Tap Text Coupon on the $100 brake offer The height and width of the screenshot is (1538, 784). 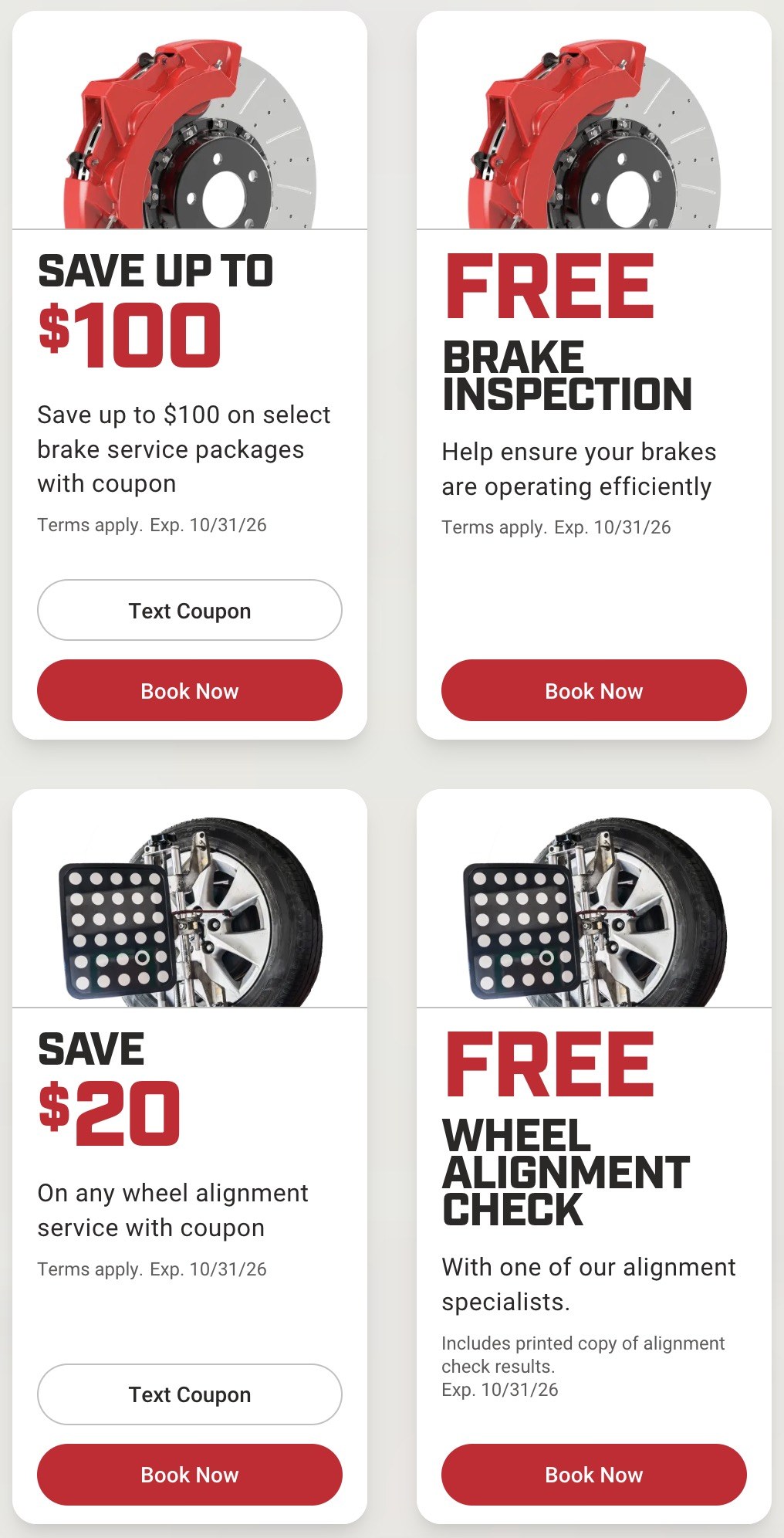click(190, 610)
